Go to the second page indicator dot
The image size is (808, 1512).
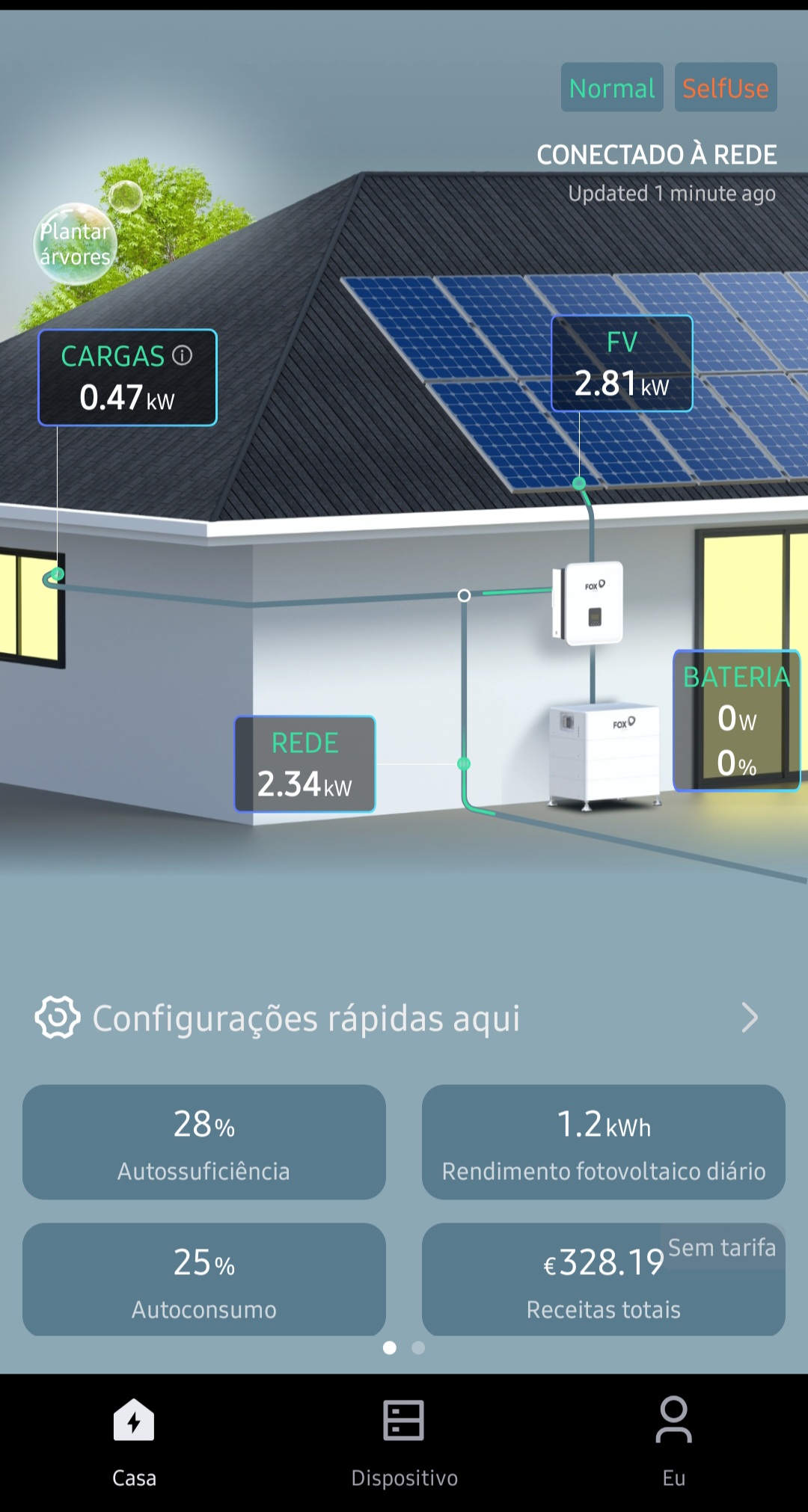[x=418, y=1347]
